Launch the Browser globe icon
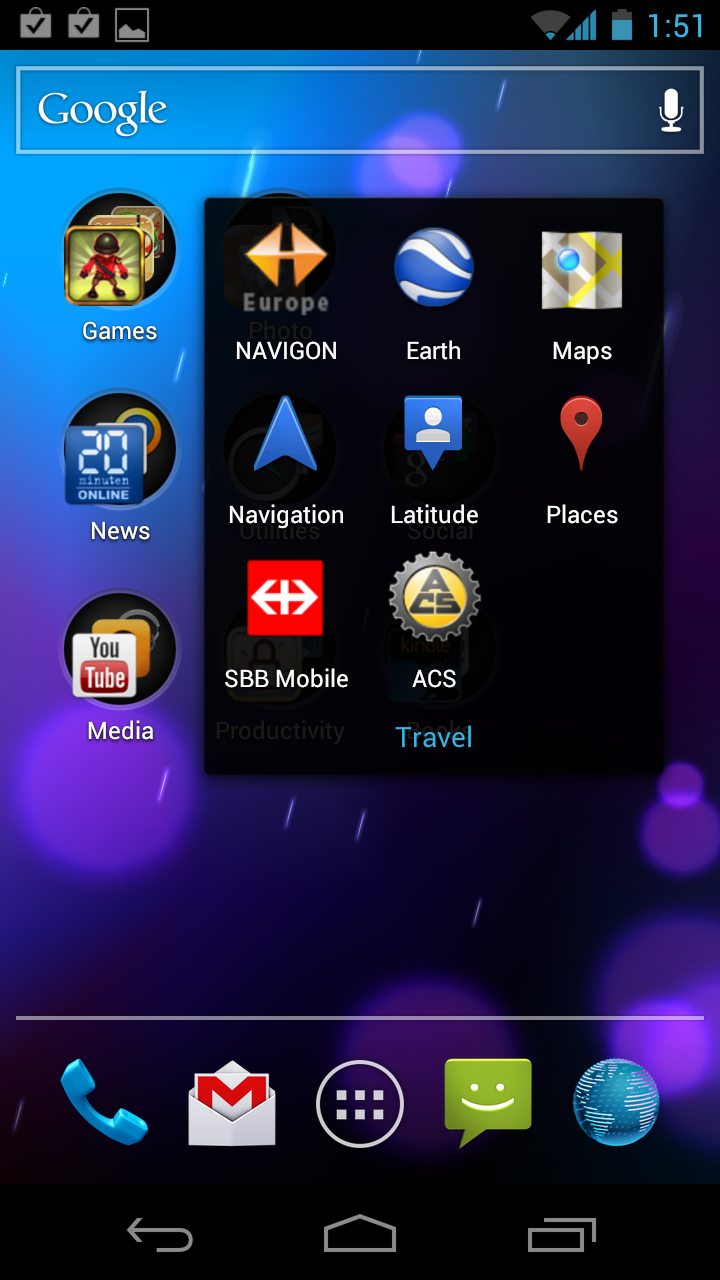 point(616,1102)
